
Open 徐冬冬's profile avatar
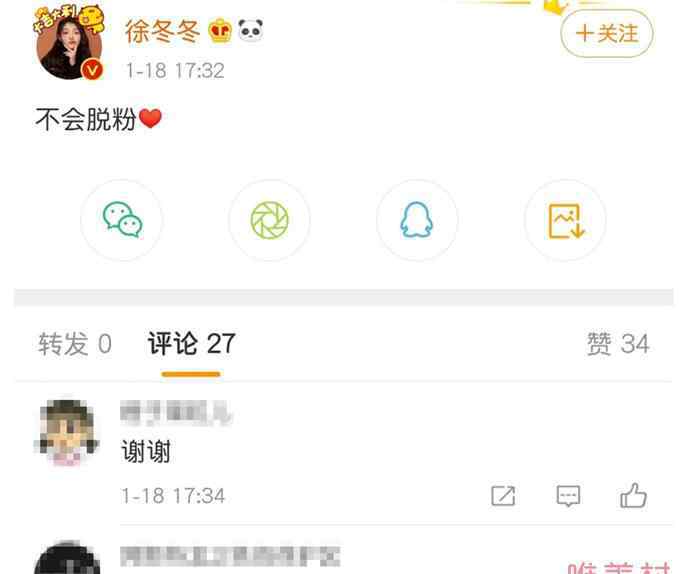coord(69,47)
